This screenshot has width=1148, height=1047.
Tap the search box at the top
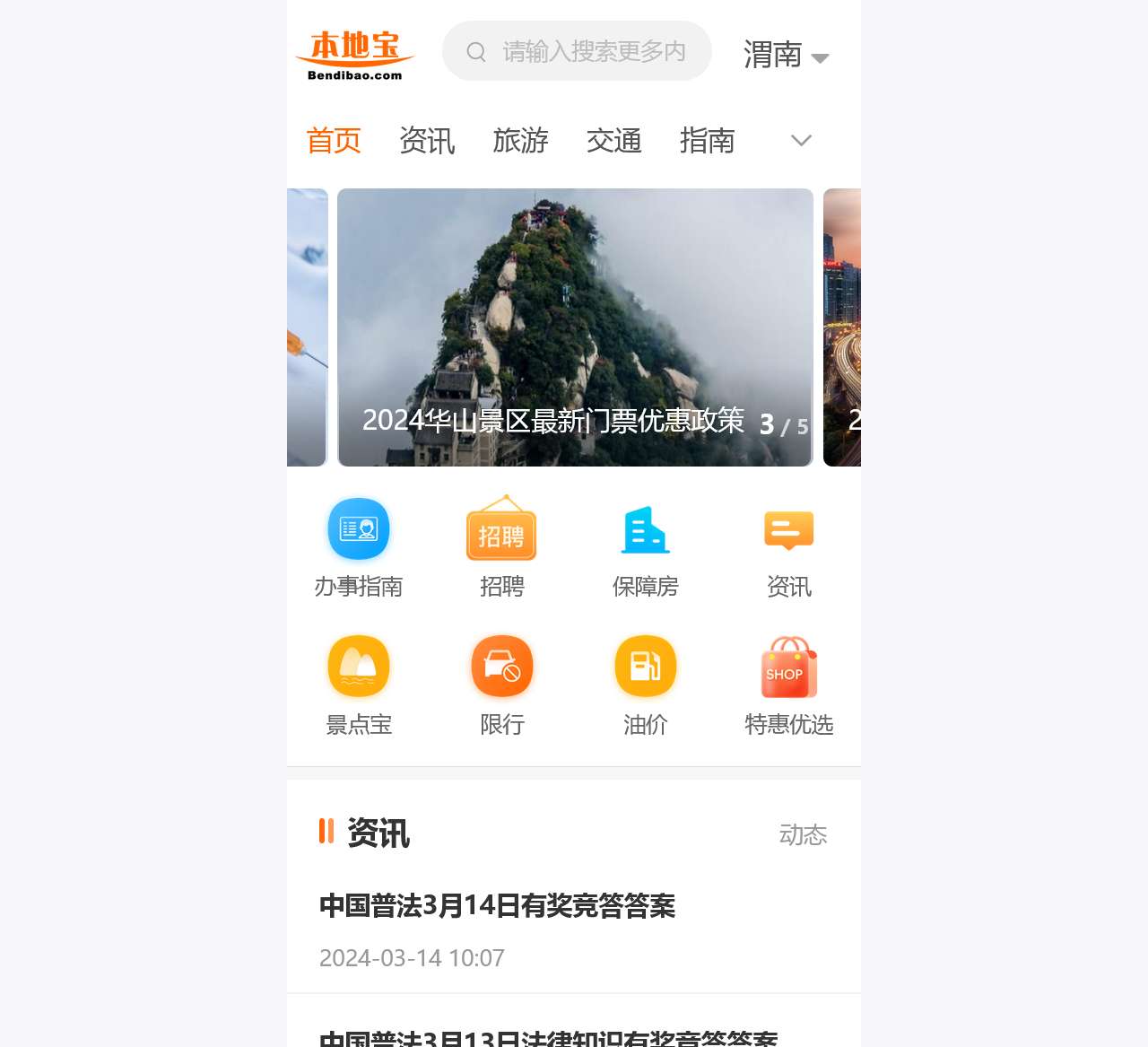(577, 51)
